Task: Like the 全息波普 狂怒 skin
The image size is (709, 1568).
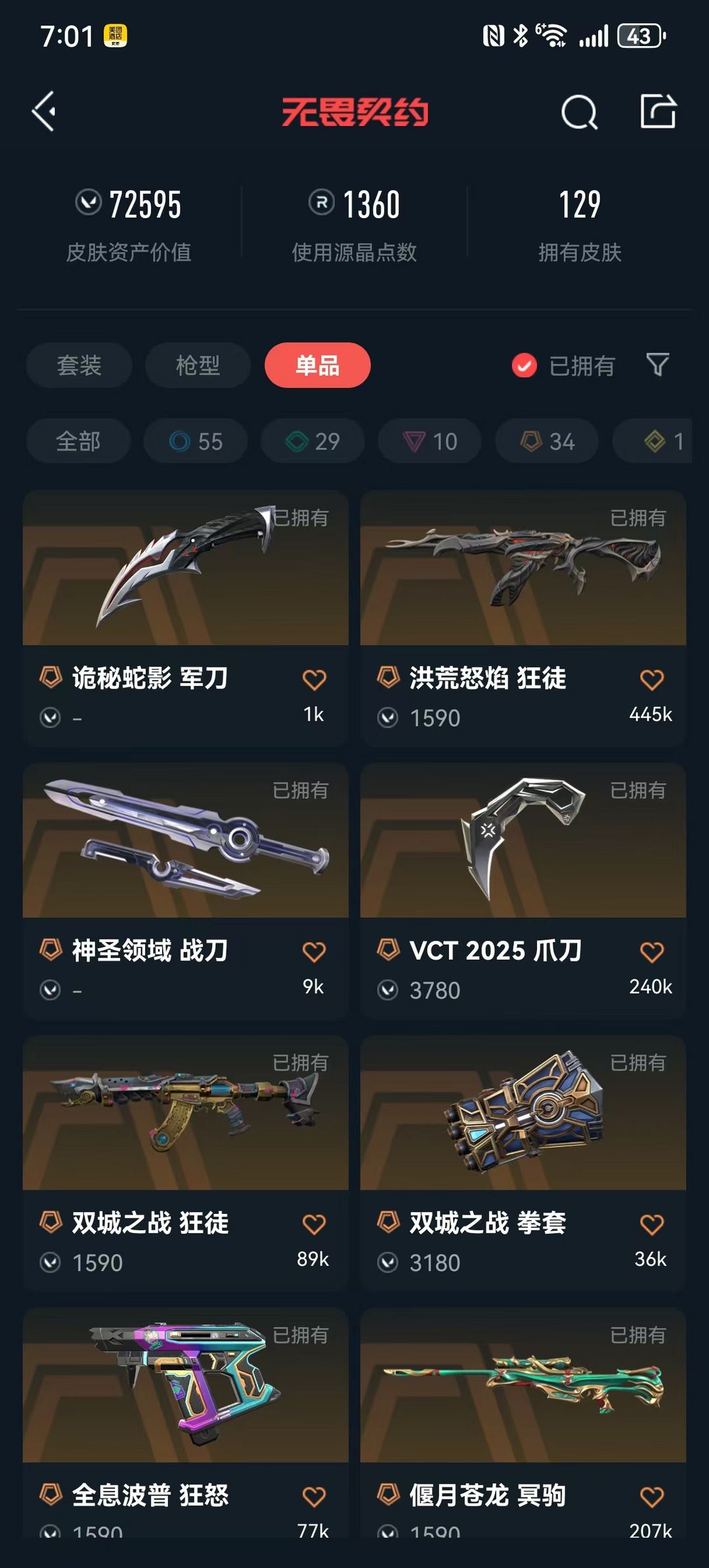Action: click(314, 1497)
